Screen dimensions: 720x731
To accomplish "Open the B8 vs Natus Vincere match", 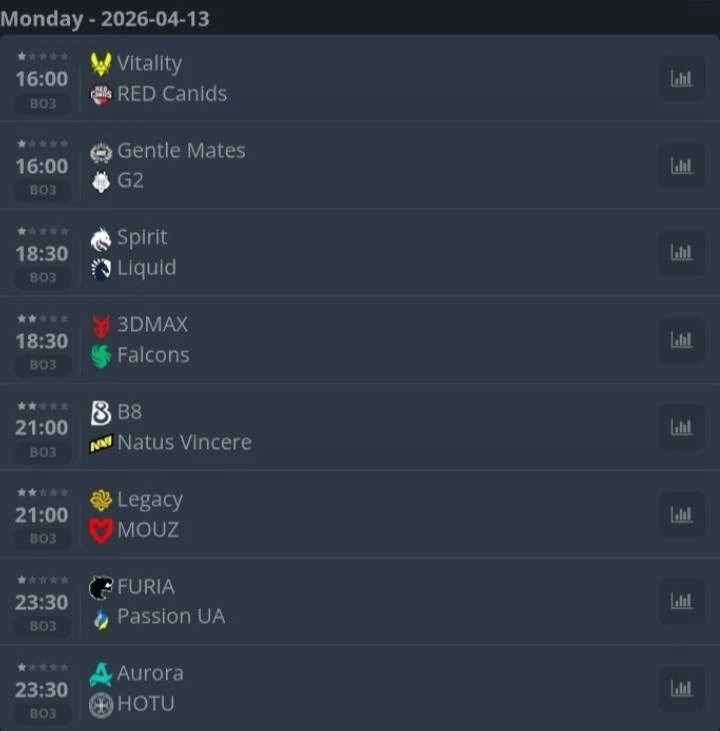I will click(360, 427).
